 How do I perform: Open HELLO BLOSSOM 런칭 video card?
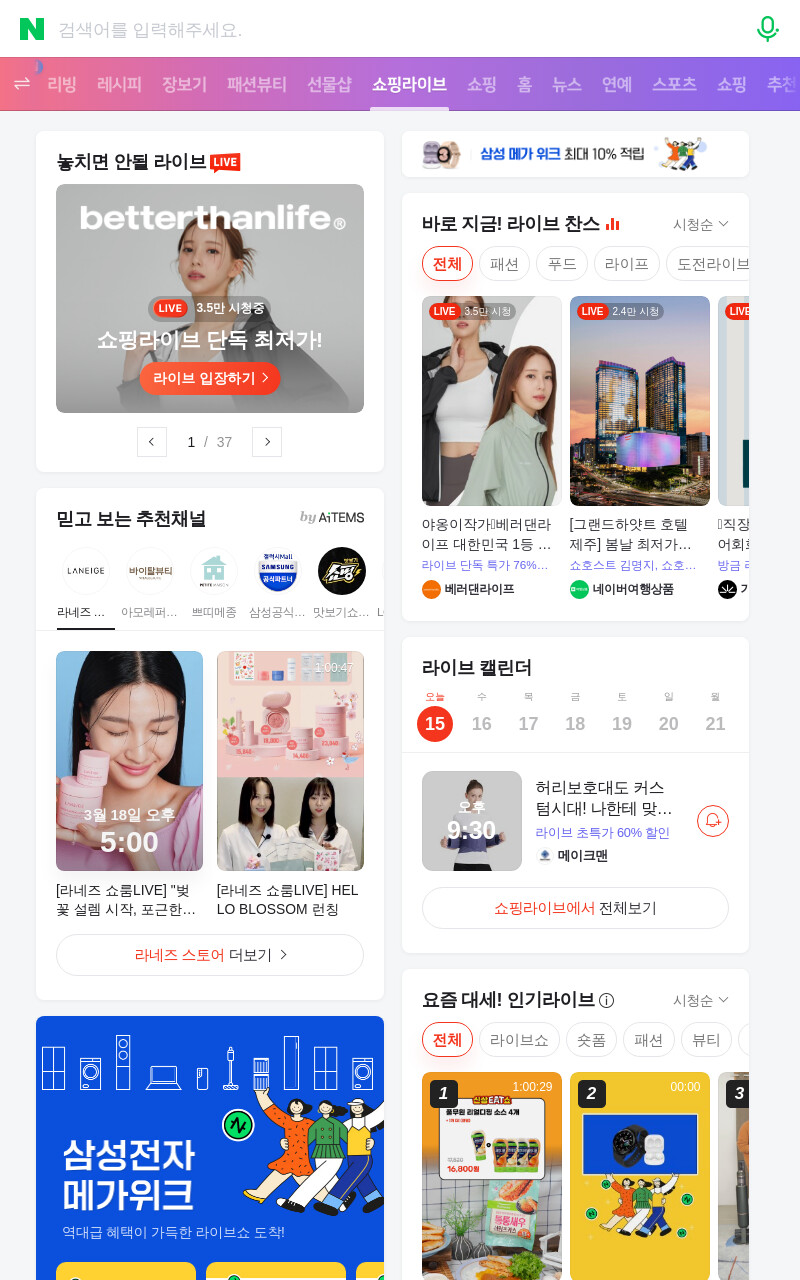(290, 785)
